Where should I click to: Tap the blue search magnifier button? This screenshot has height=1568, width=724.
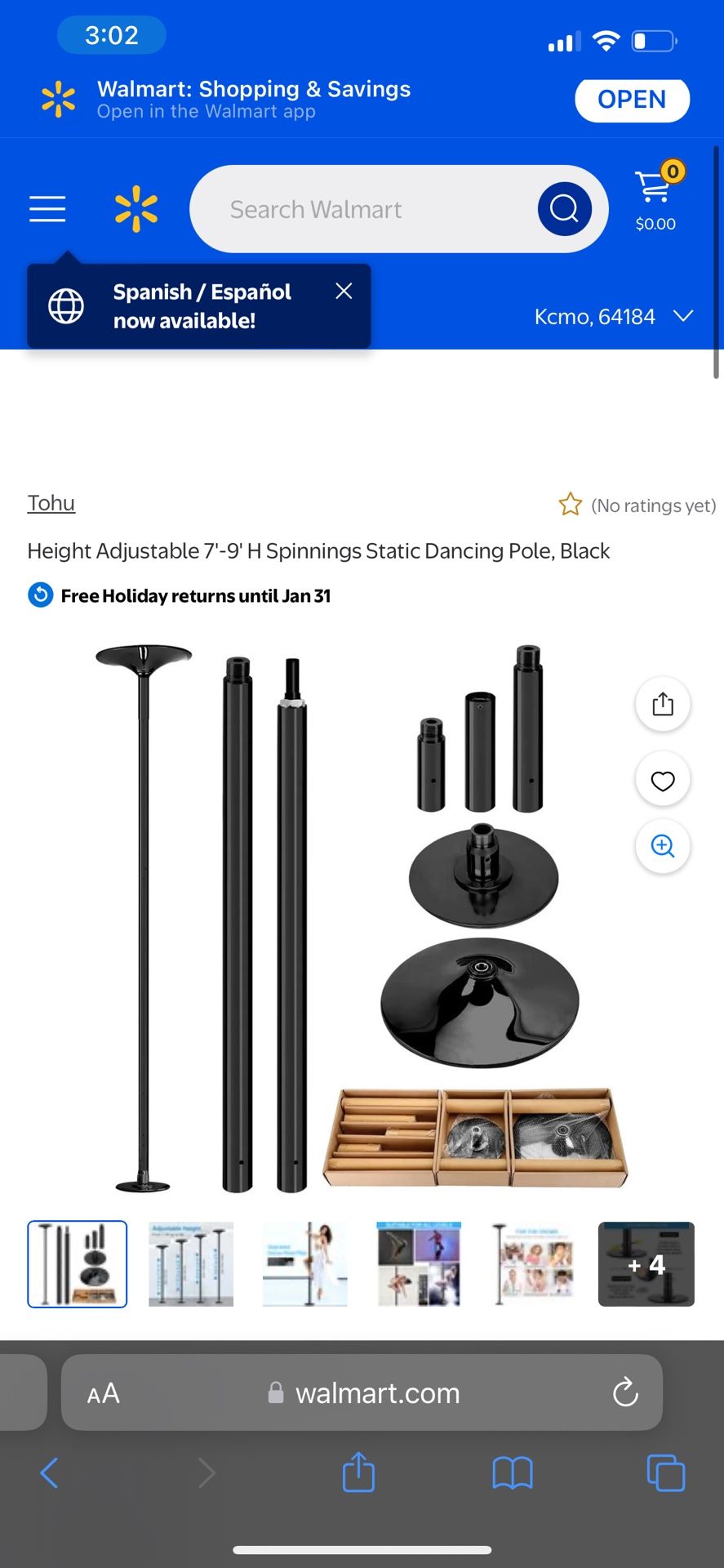[x=564, y=209]
